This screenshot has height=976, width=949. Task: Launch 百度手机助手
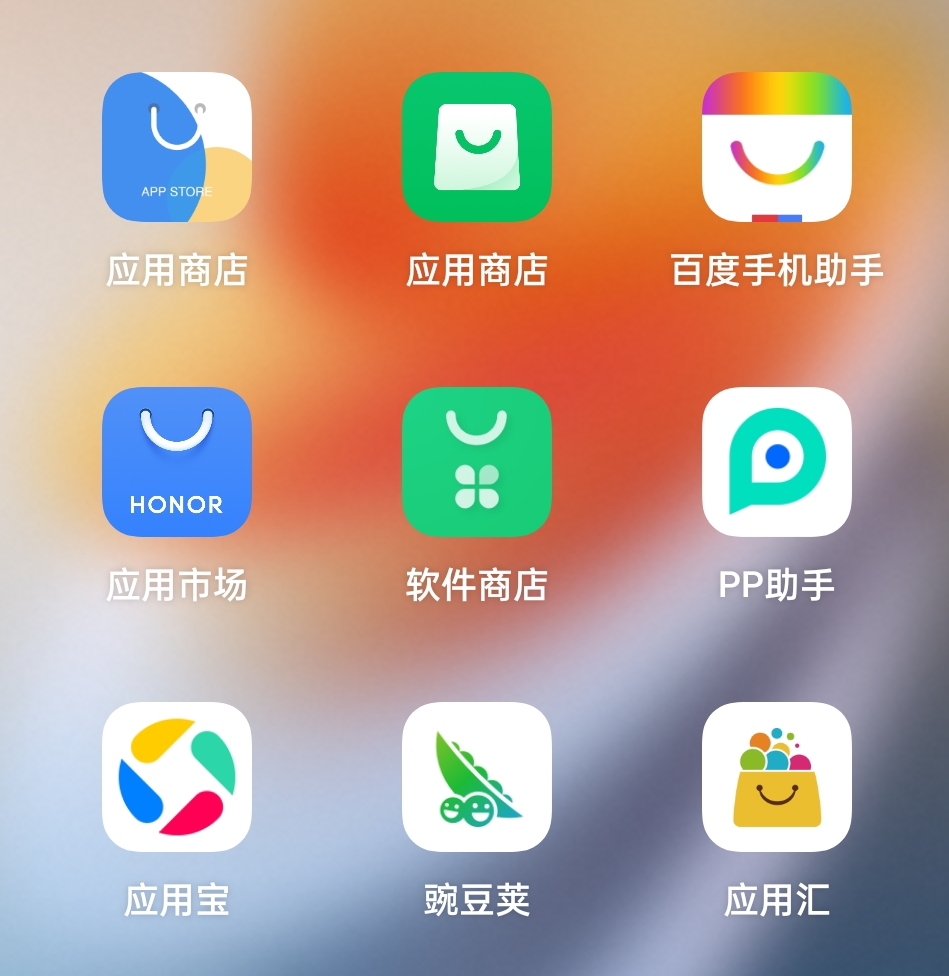pos(777,147)
